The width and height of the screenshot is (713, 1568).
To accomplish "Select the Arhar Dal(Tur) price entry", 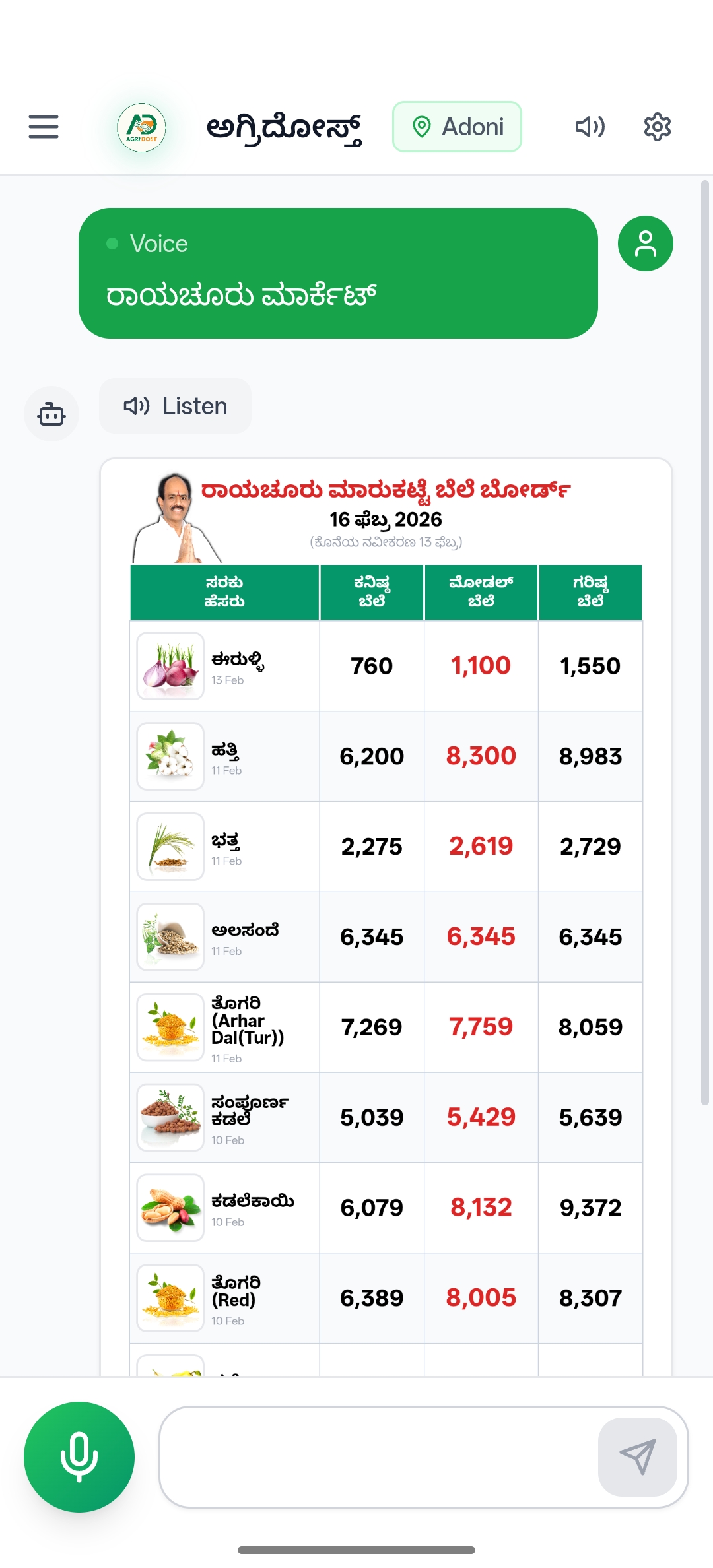I will coord(385,1028).
